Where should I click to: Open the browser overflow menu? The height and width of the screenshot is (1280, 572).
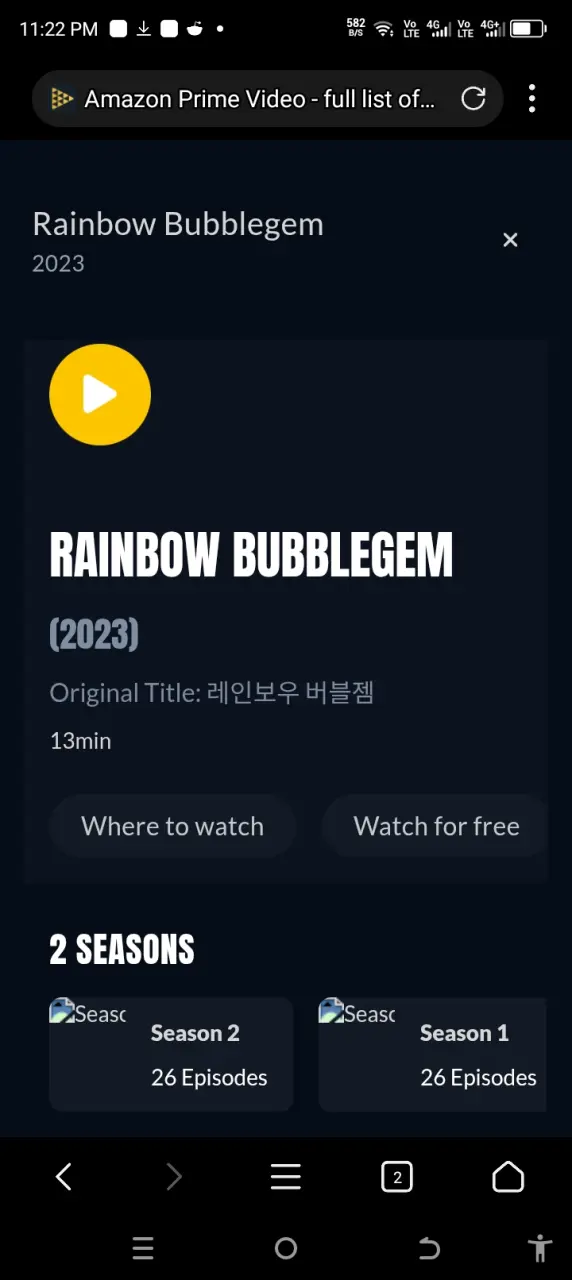click(x=532, y=98)
